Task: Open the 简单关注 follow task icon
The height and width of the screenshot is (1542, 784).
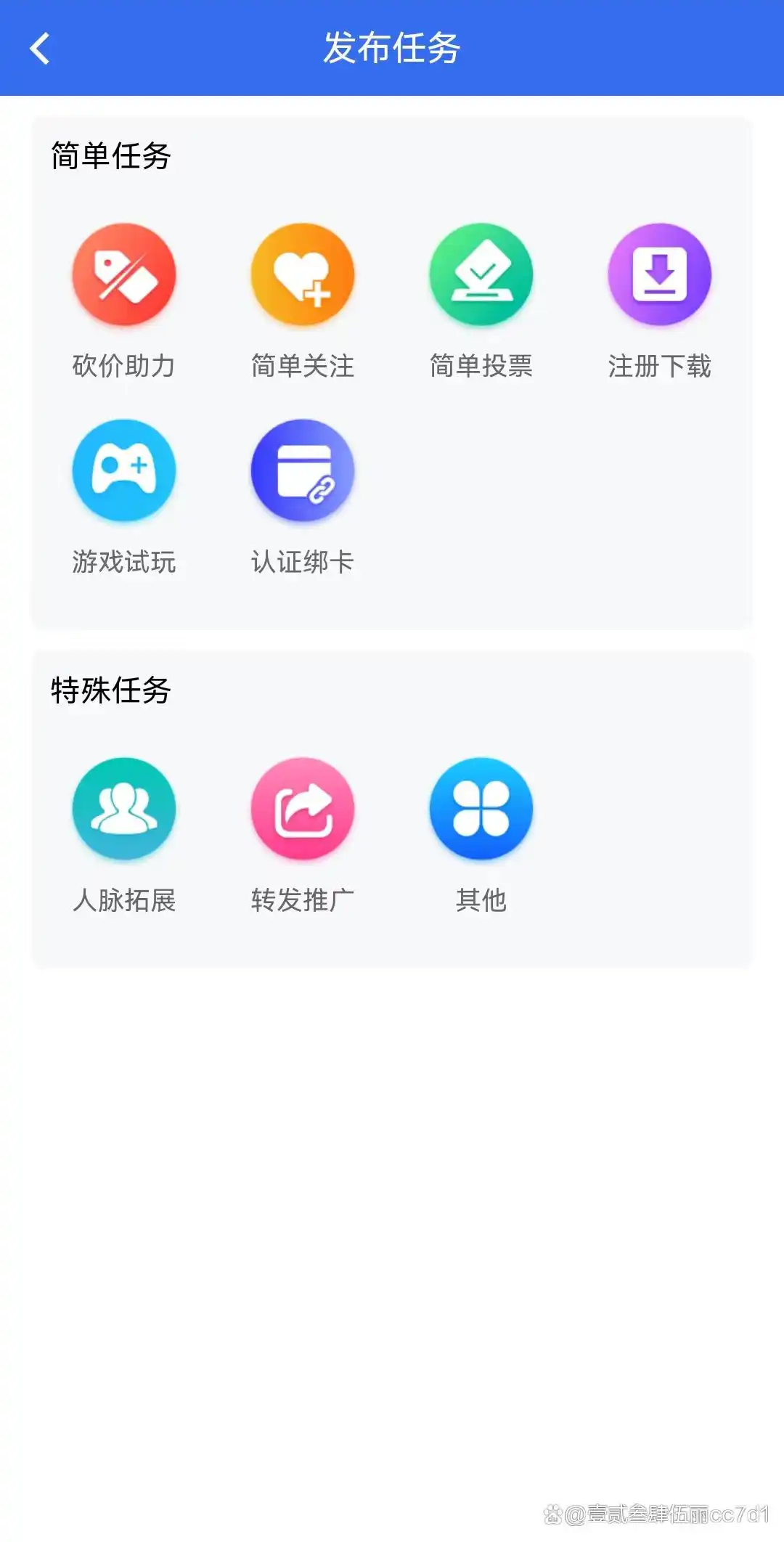Action: (x=302, y=274)
